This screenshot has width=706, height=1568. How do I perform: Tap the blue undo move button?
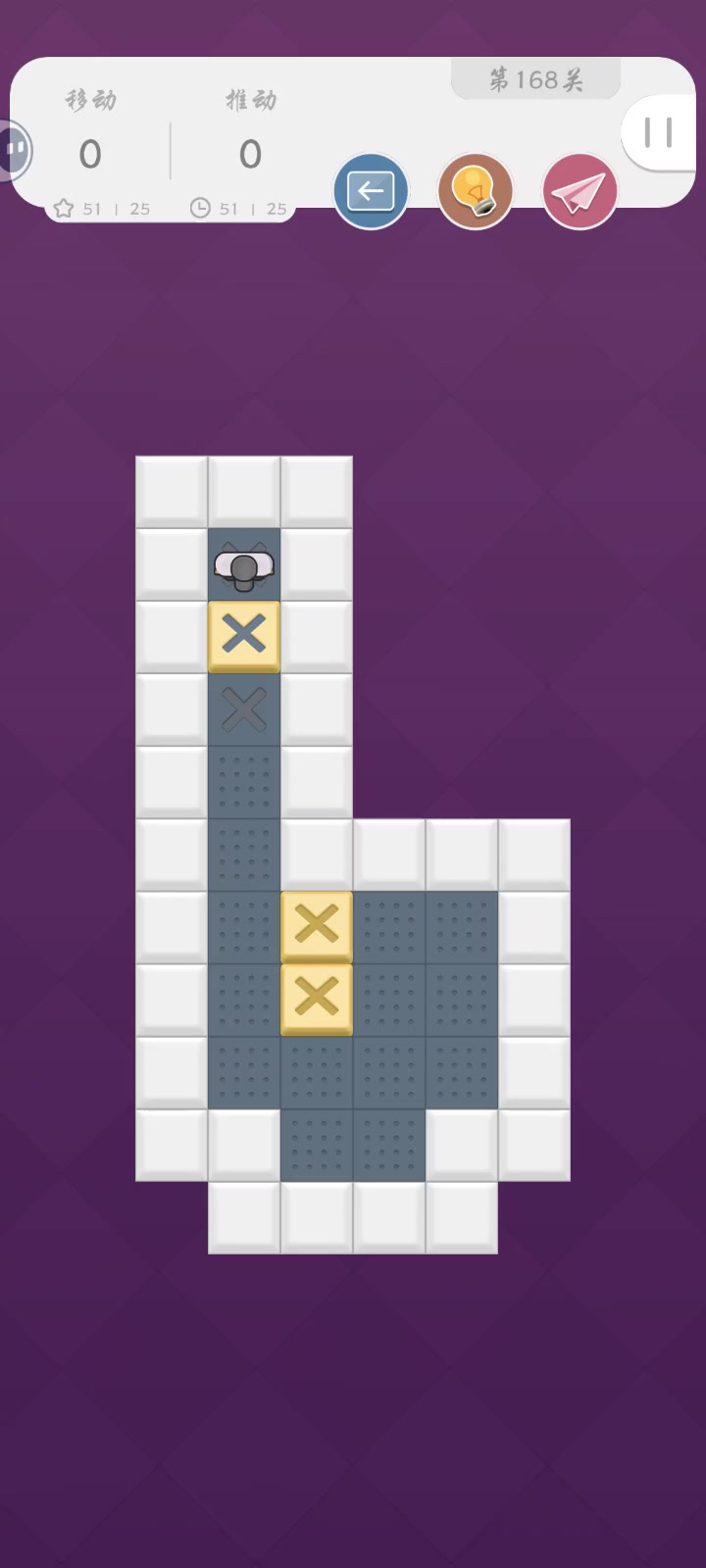(371, 191)
